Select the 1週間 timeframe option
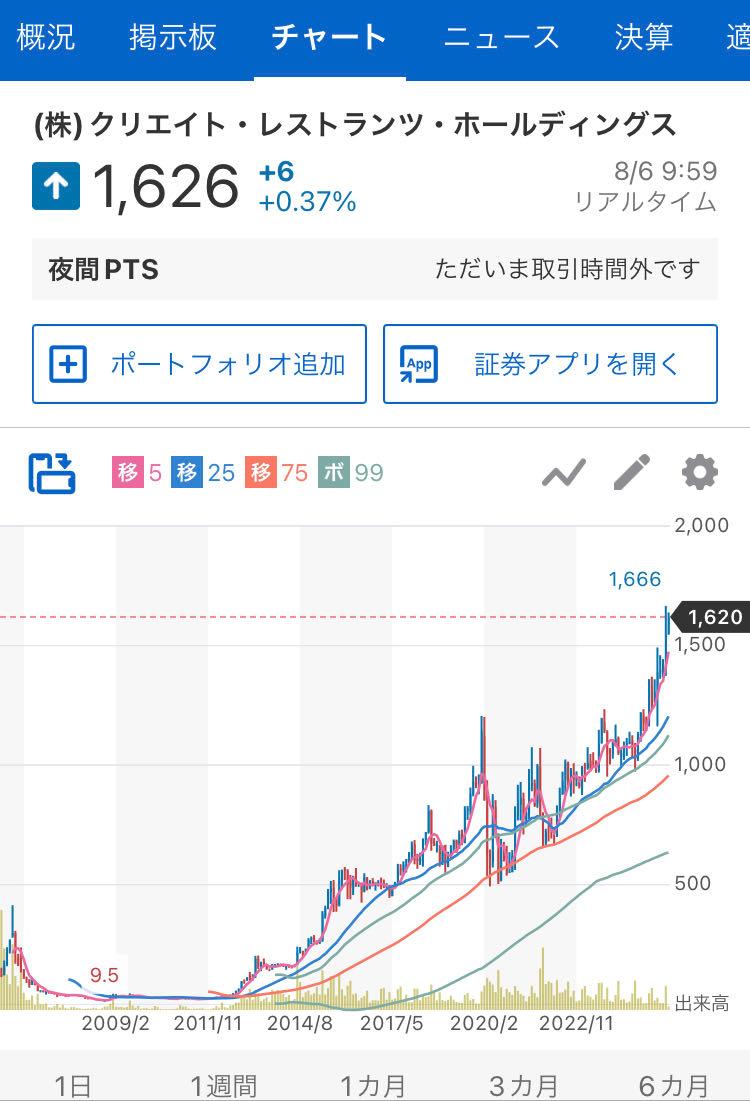The height and width of the screenshot is (1101, 750). coord(224,1084)
